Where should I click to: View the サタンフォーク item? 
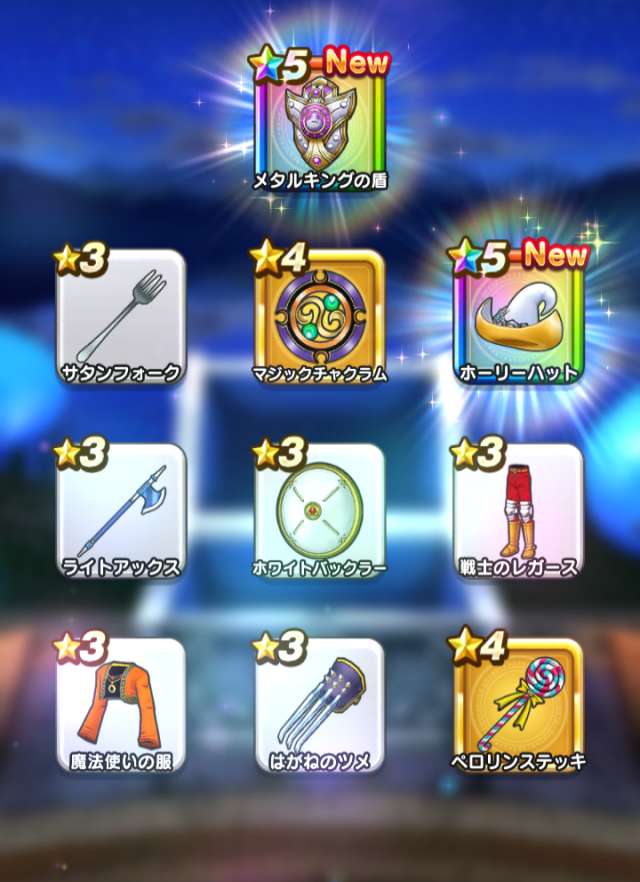[121, 318]
